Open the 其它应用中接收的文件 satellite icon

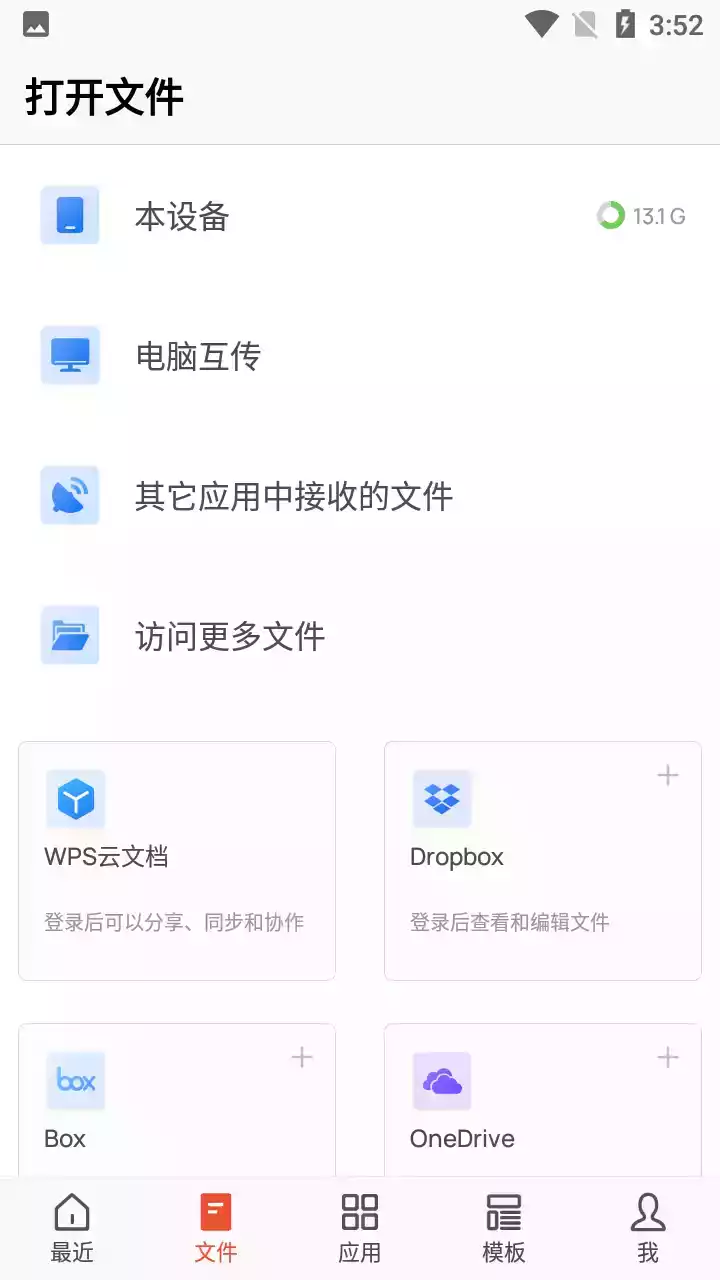pyautogui.click(x=69, y=495)
